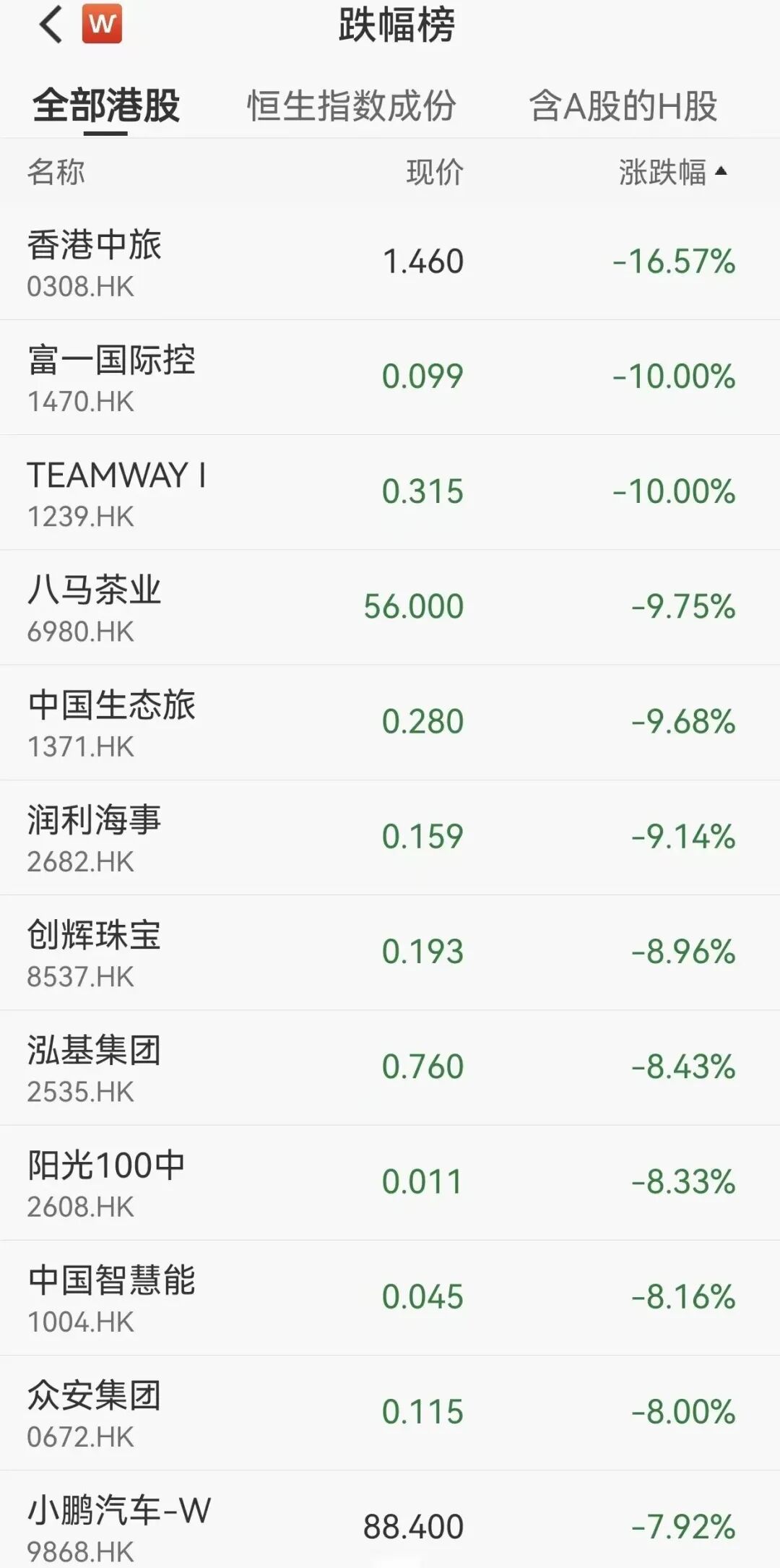Open stock 小鹏汽车-W 9868.HK
Viewport: 780px width, 1568px height.
390,1525
